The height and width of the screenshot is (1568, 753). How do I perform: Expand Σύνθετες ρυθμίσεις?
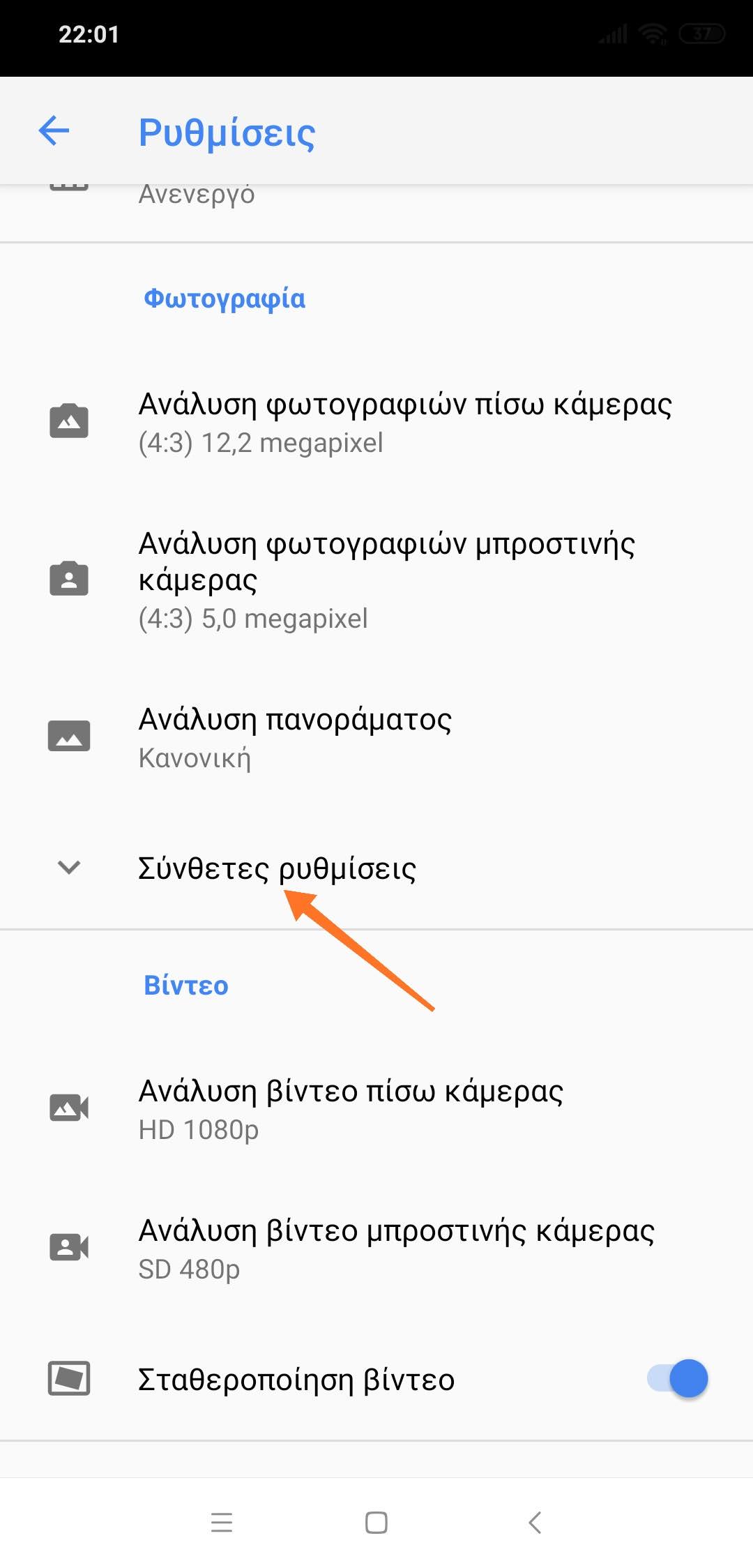point(376,868)
